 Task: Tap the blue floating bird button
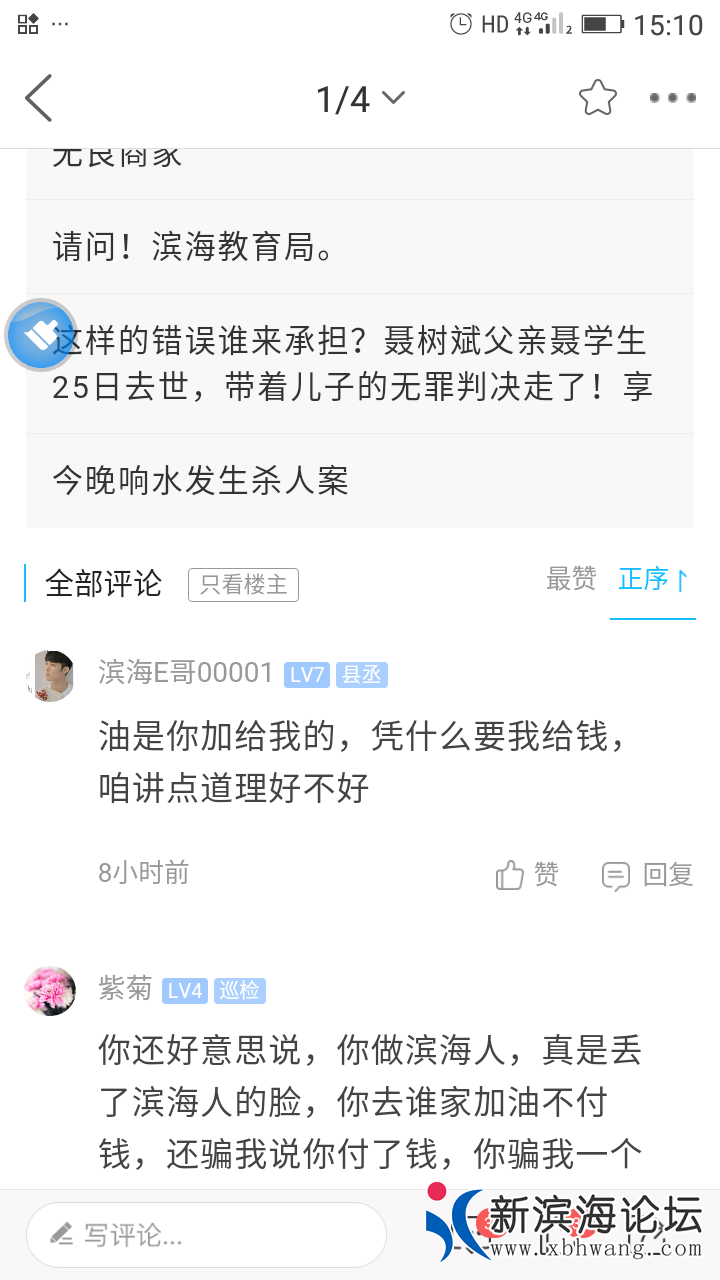click(41, 336)
